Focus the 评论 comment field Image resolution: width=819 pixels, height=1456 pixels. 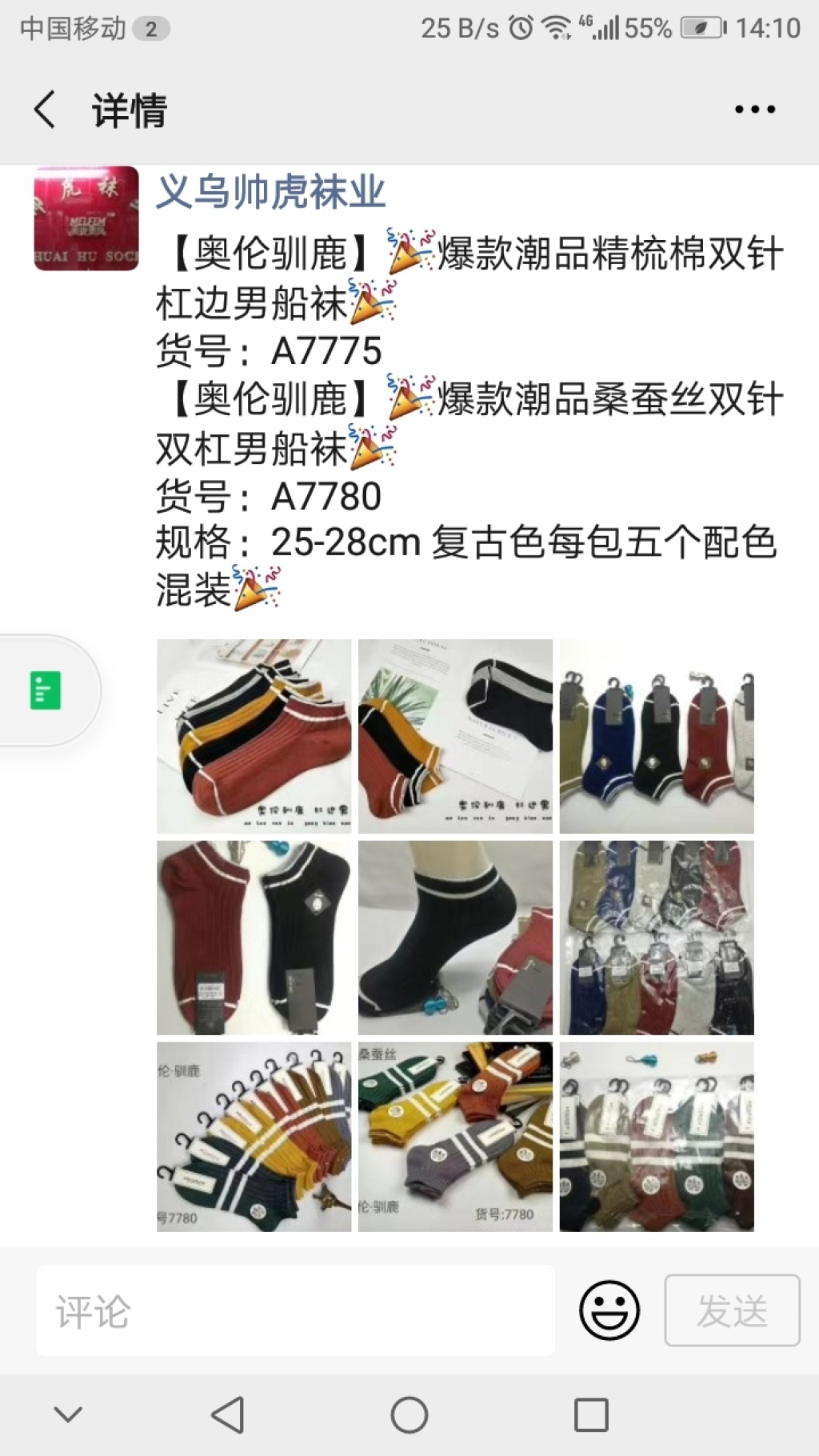295,1310
